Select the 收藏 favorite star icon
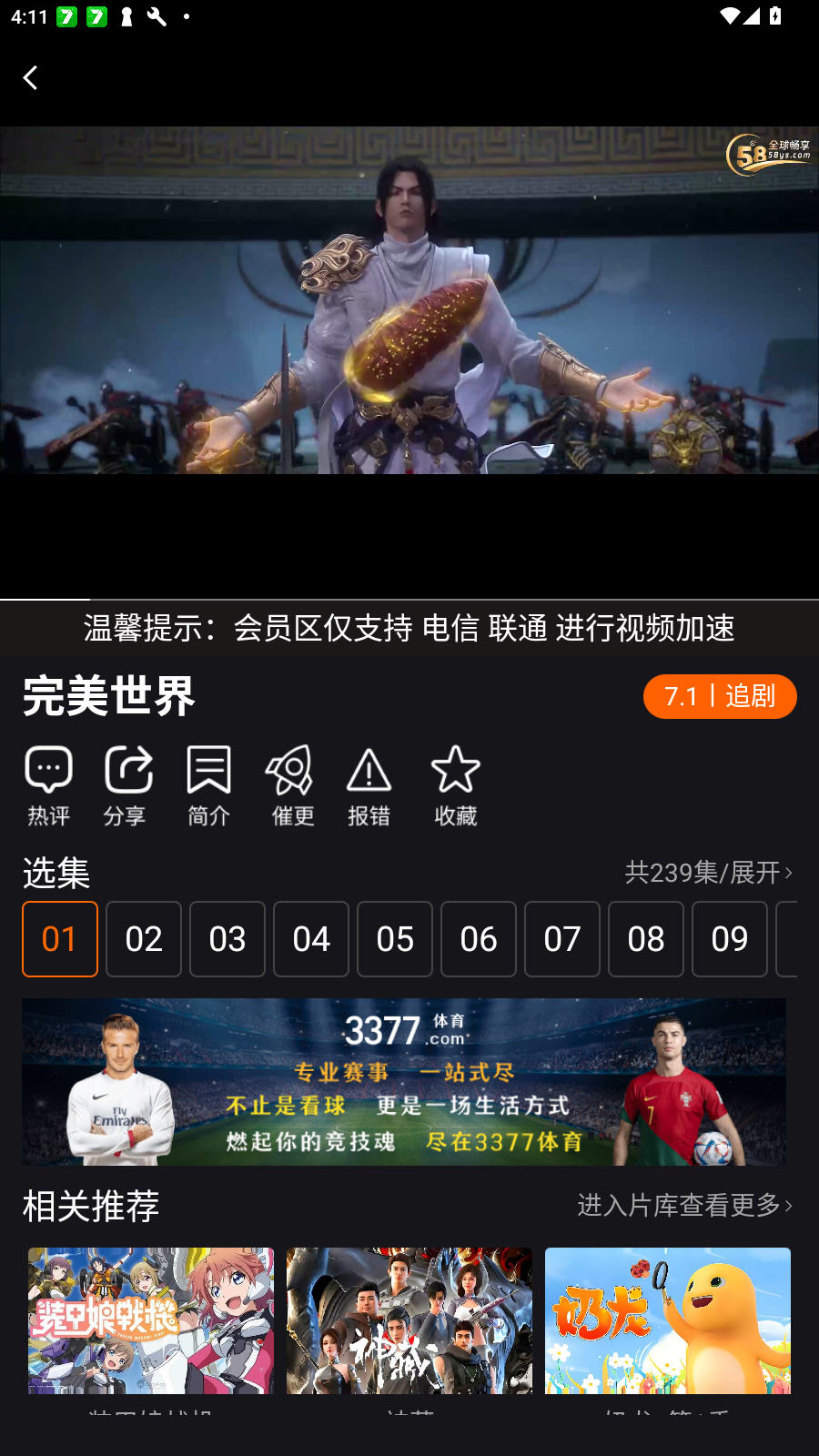The image size is (819, 1456). click(x=455, y=784)
